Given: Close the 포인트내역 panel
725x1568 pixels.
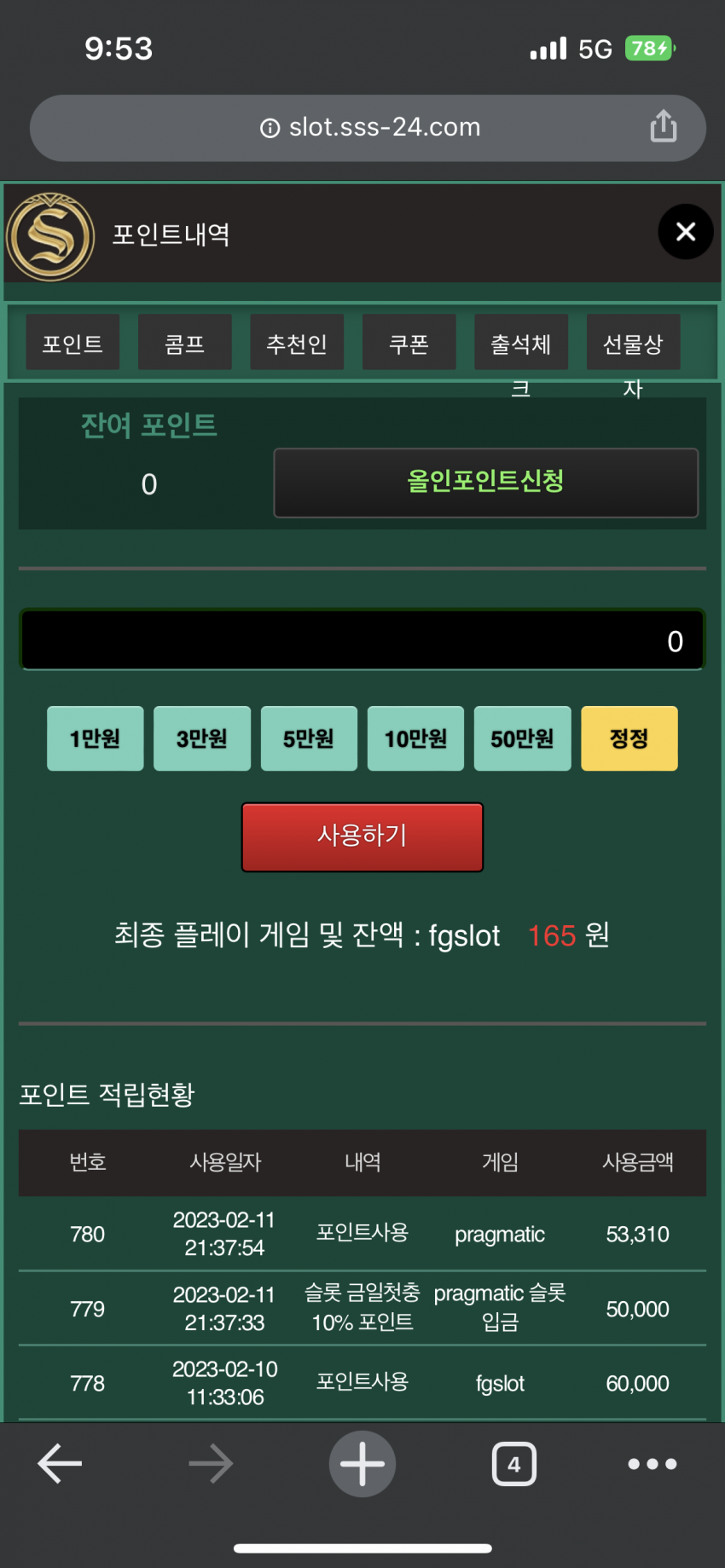Looking at the screenshot, I should 685,232.
